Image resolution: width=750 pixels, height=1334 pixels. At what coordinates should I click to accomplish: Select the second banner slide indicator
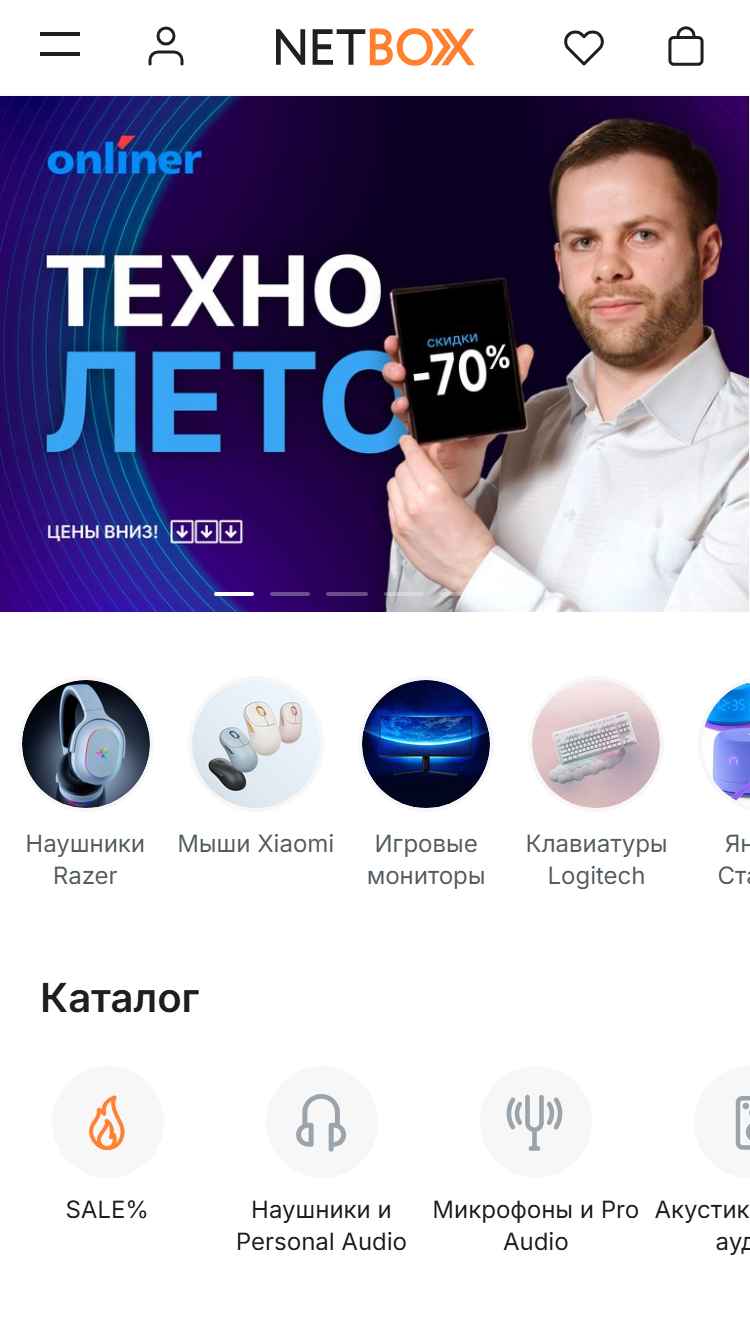[290, 594]
